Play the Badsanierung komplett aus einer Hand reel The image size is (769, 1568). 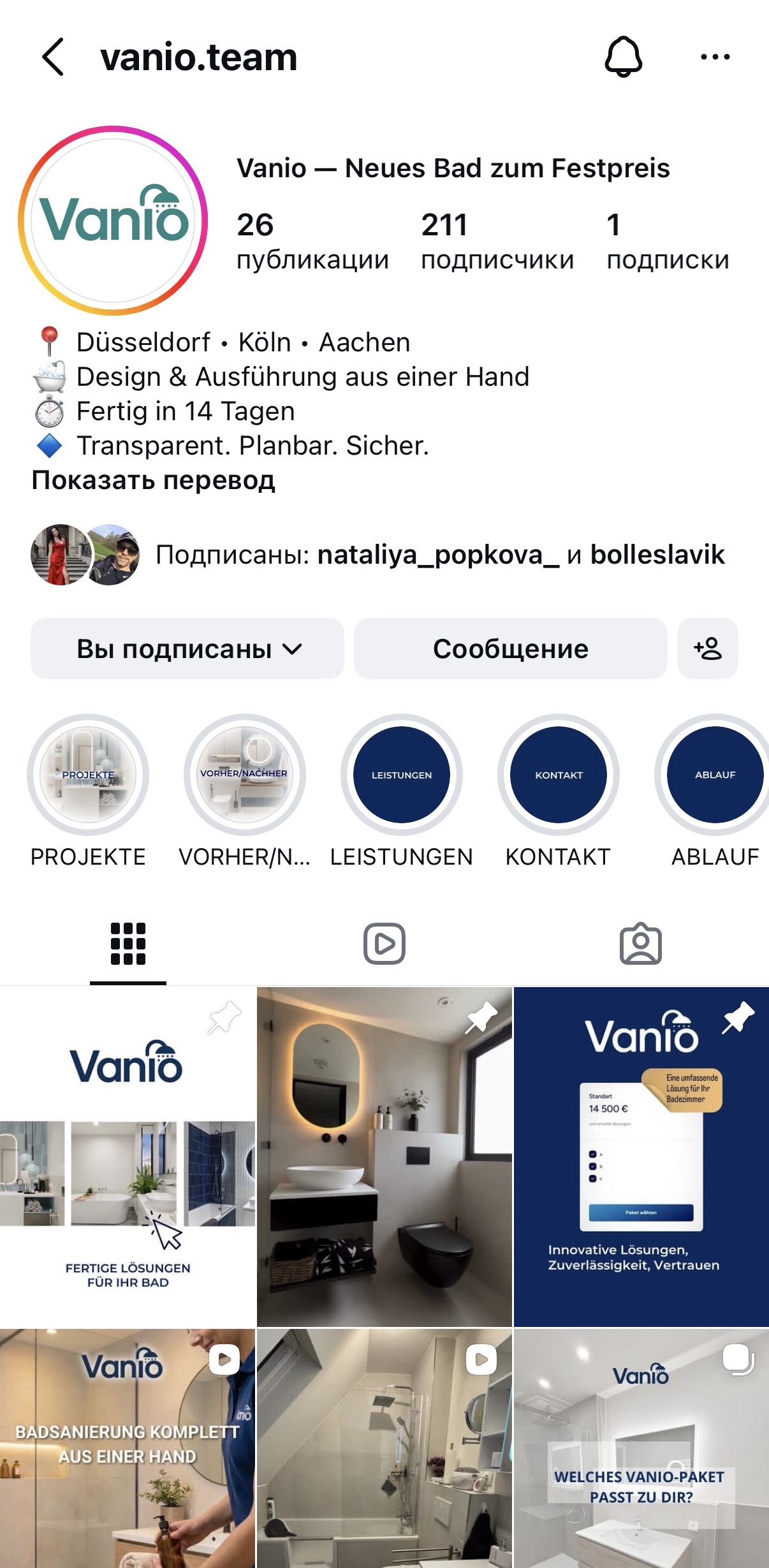tap(128, 1447)
